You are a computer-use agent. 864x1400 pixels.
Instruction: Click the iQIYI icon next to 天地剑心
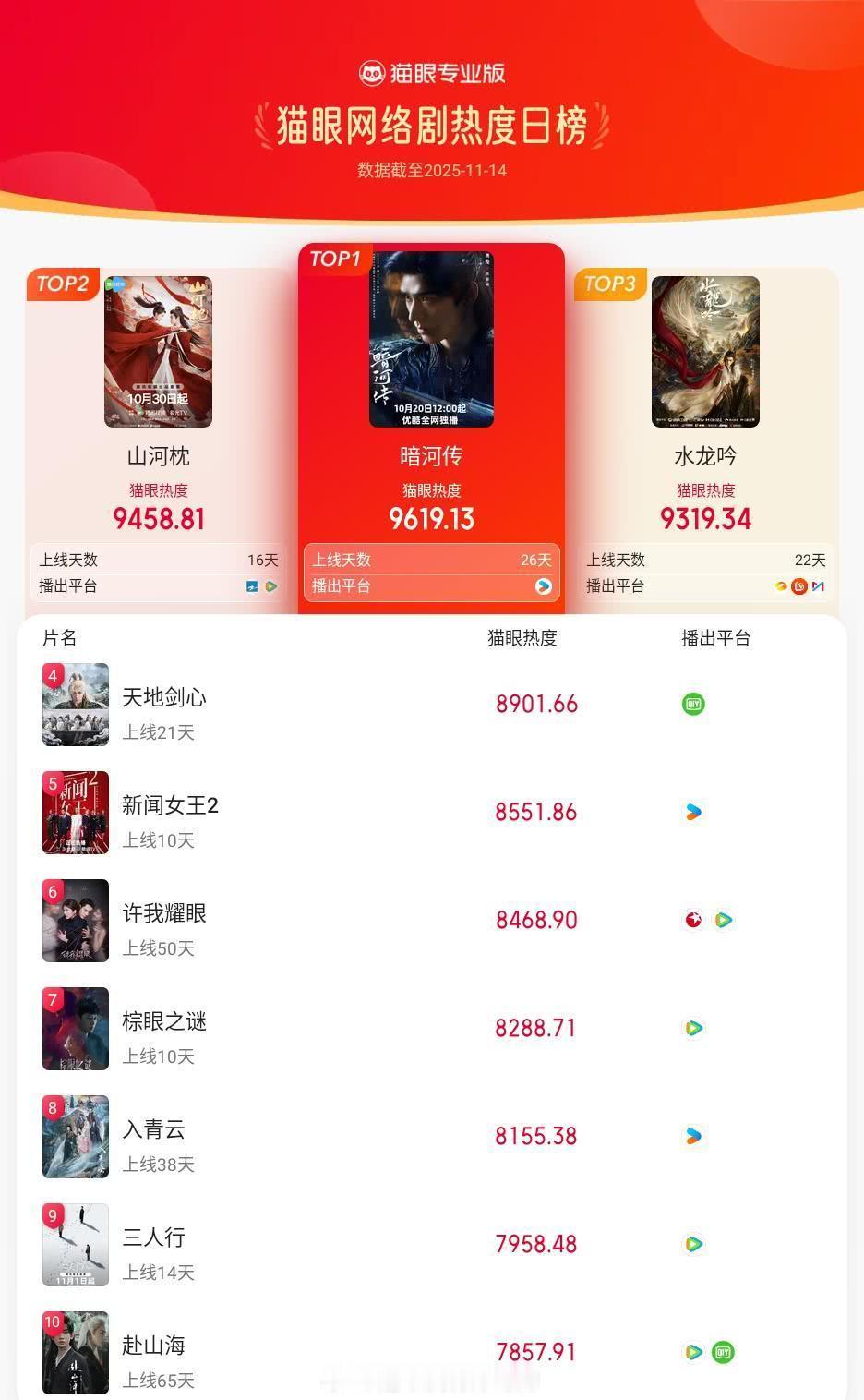(693, 704)
